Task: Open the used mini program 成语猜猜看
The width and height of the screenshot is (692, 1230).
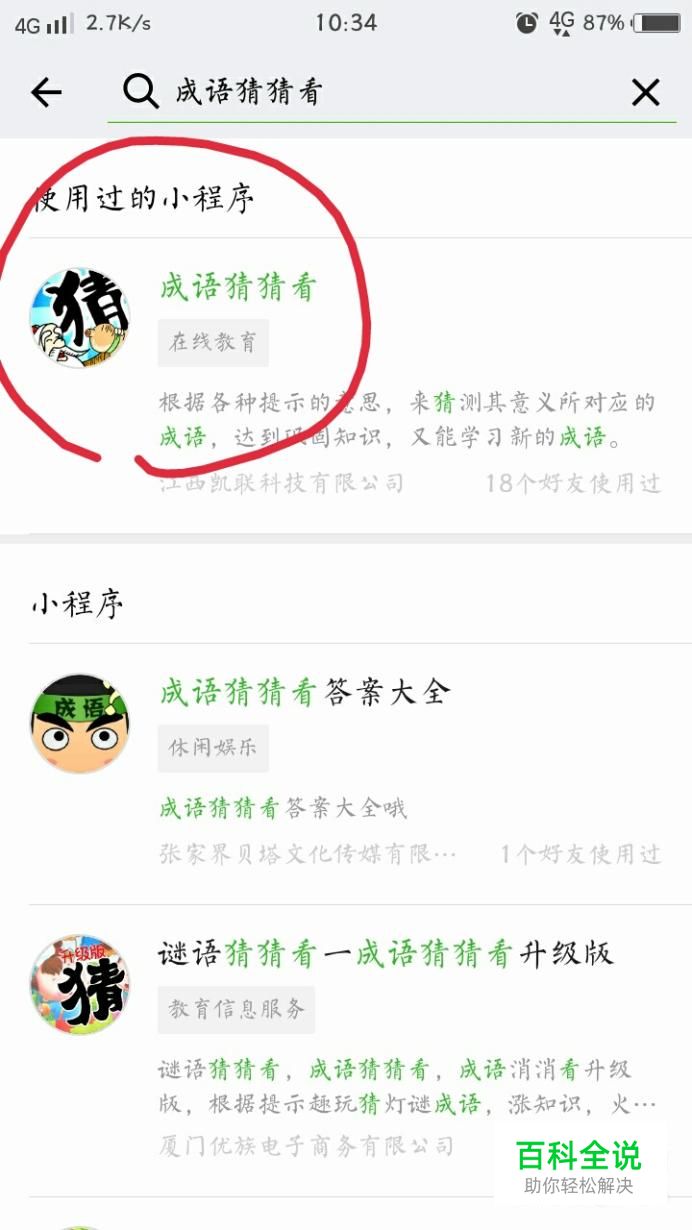Action: (346, 385)
